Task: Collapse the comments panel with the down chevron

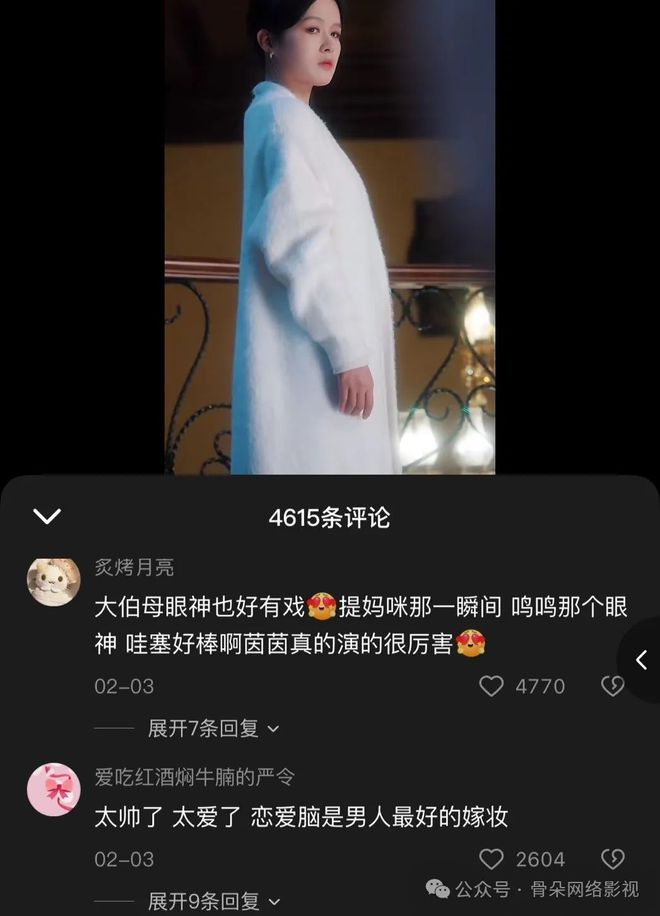Action: [47, 516]
